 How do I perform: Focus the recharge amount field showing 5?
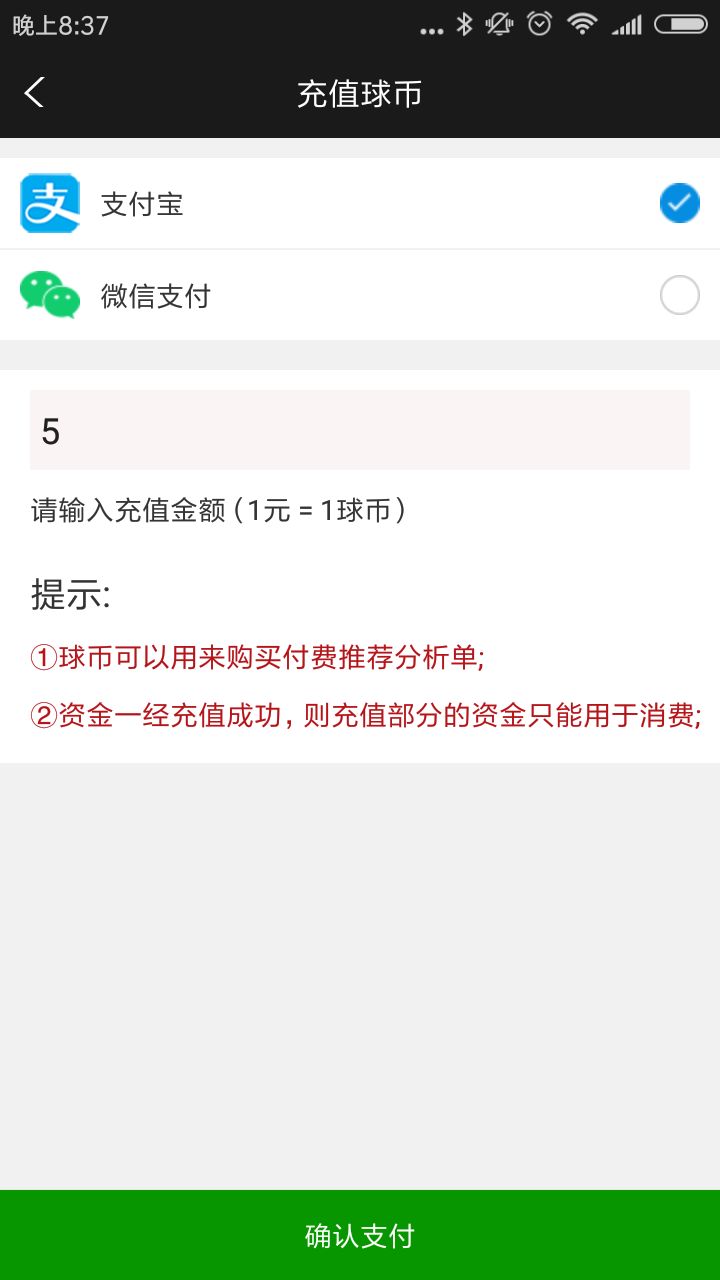pos(360,430)
